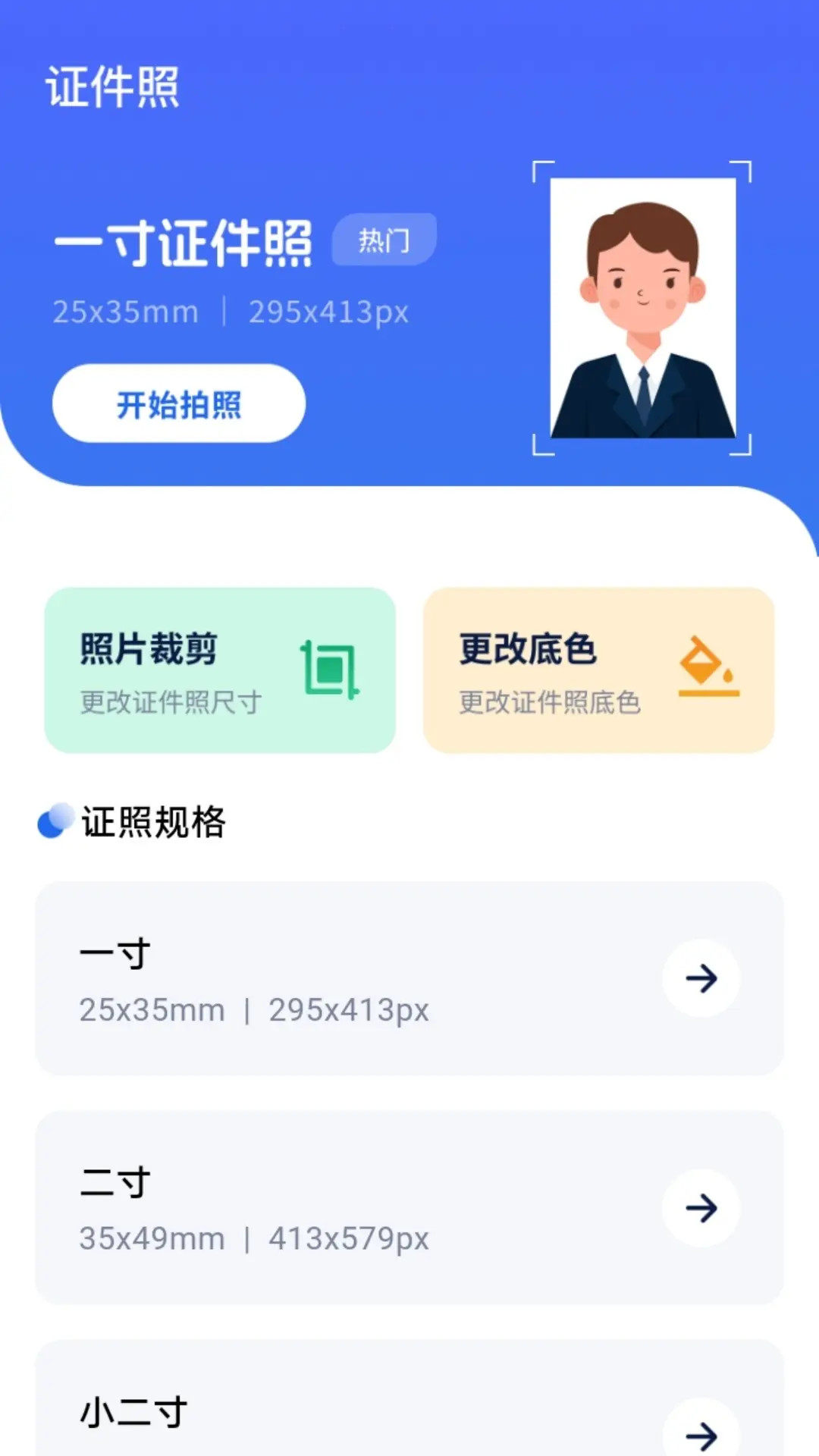Click the arrow icon on the 二寸 row
This screenshot has width=819, height=1456.
pyautogui.click(x=701, y=1208)
